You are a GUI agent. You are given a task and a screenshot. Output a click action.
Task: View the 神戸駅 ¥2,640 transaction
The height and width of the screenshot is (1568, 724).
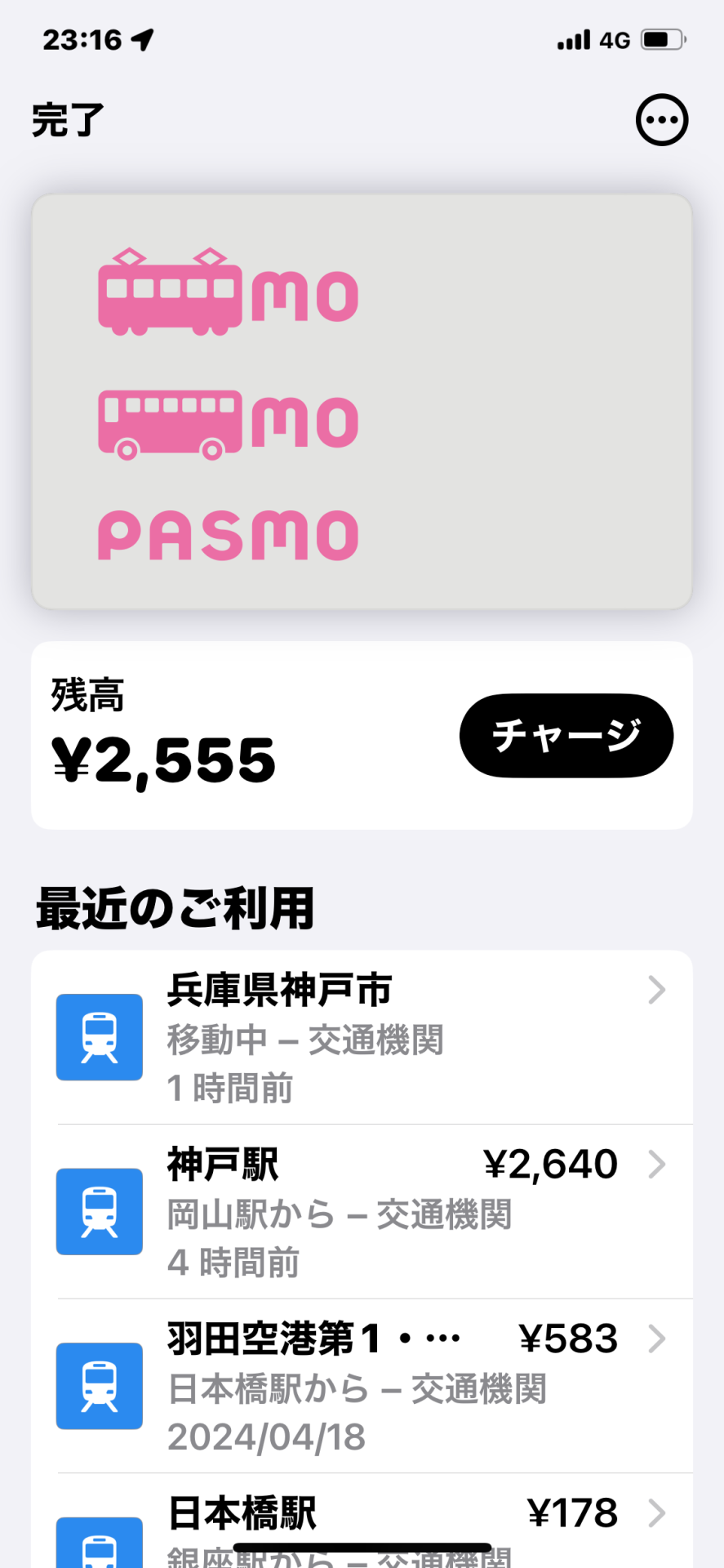pyautogui.click(x=362, y=1212)
